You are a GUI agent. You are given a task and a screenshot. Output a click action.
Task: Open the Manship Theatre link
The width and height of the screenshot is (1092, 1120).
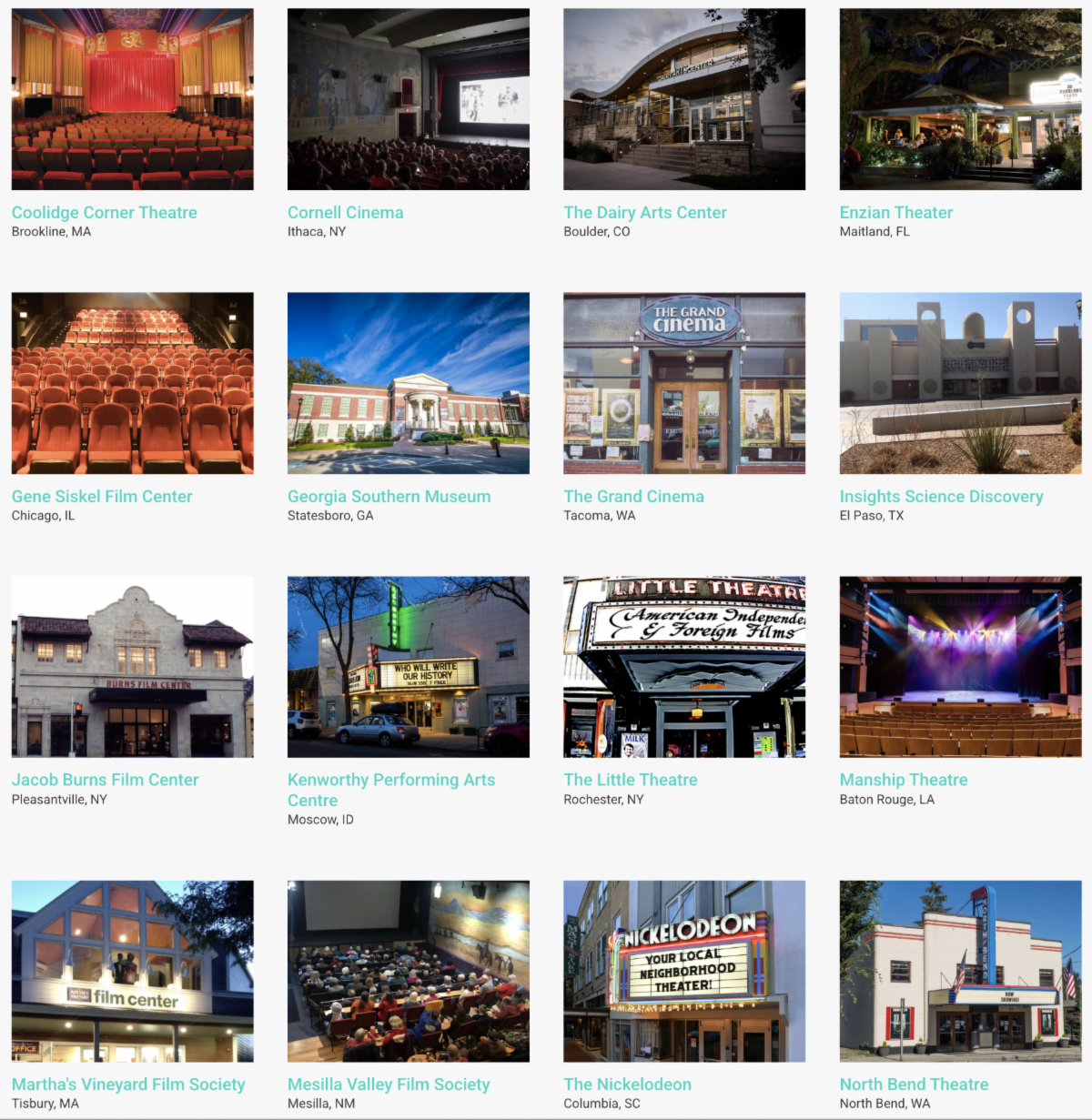(903, 780)
